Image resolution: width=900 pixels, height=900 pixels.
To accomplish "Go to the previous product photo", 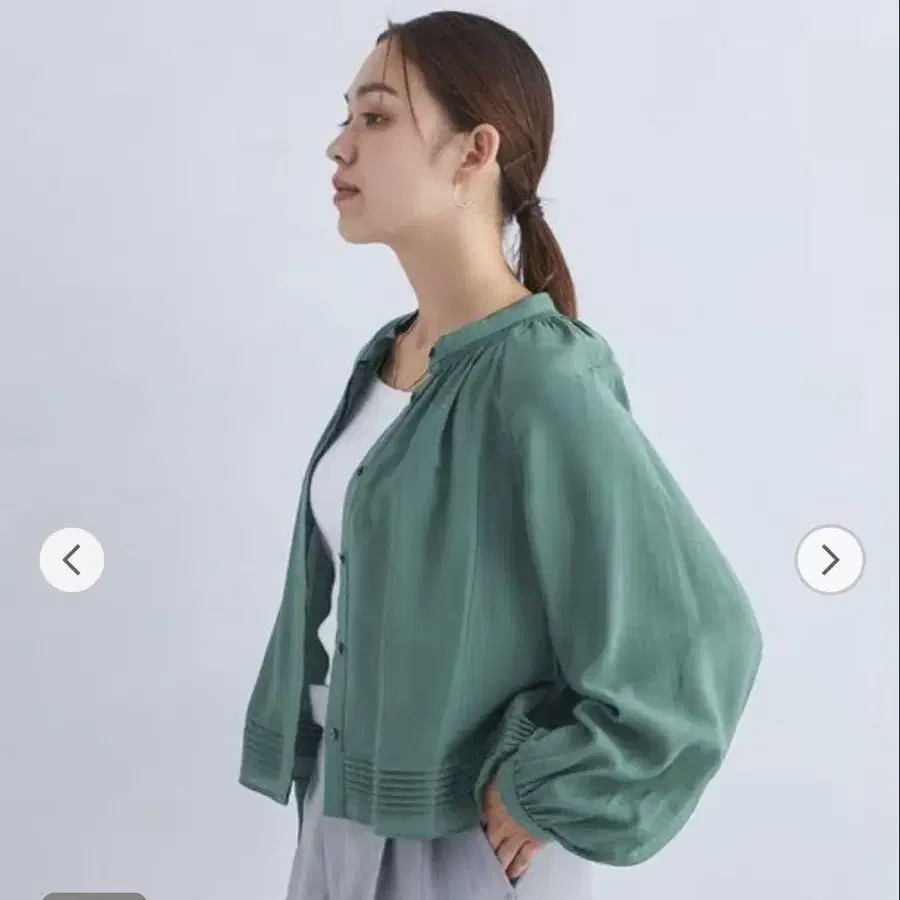I will pos(71,560).
